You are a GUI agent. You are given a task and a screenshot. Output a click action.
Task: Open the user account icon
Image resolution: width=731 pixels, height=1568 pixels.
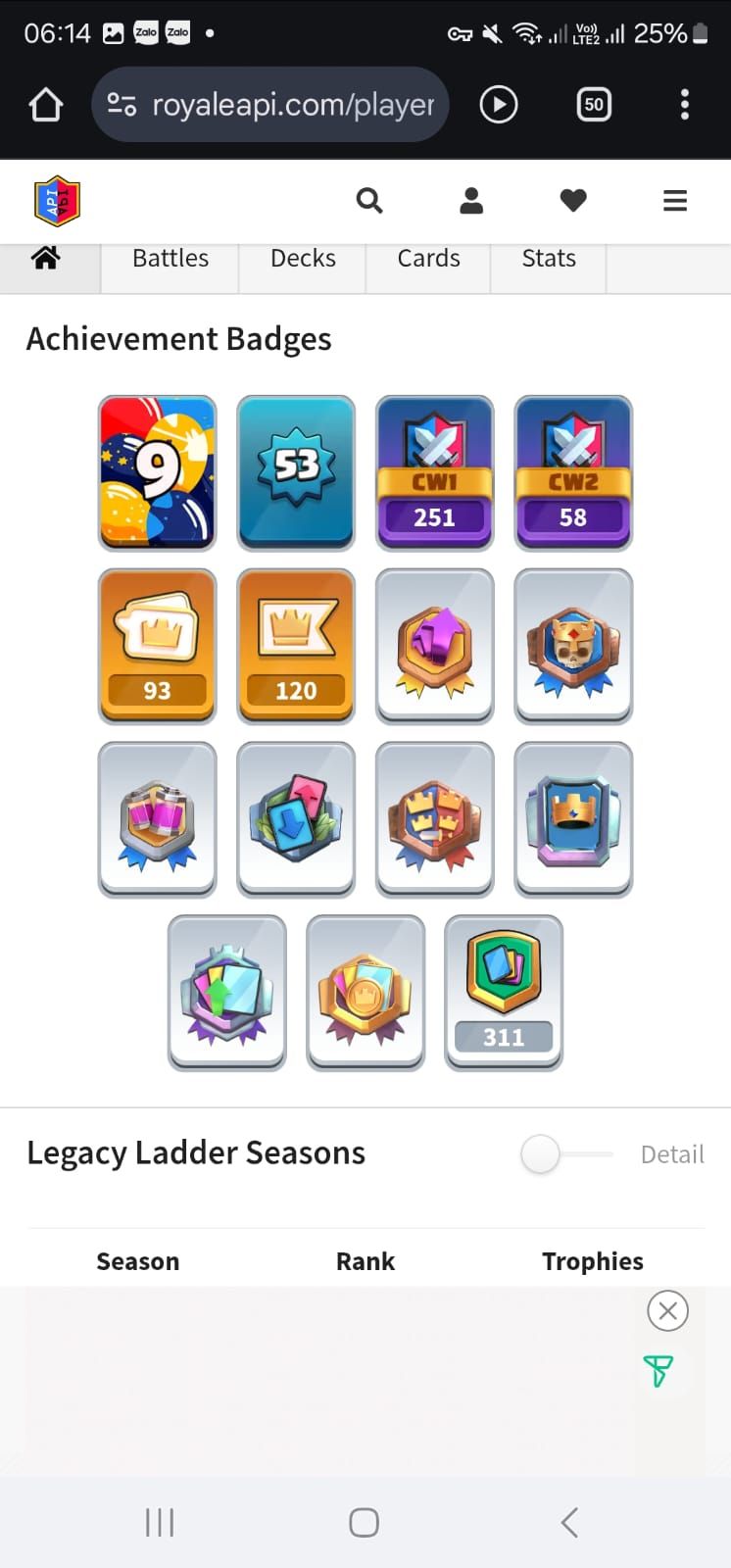[x=471, y=201]
